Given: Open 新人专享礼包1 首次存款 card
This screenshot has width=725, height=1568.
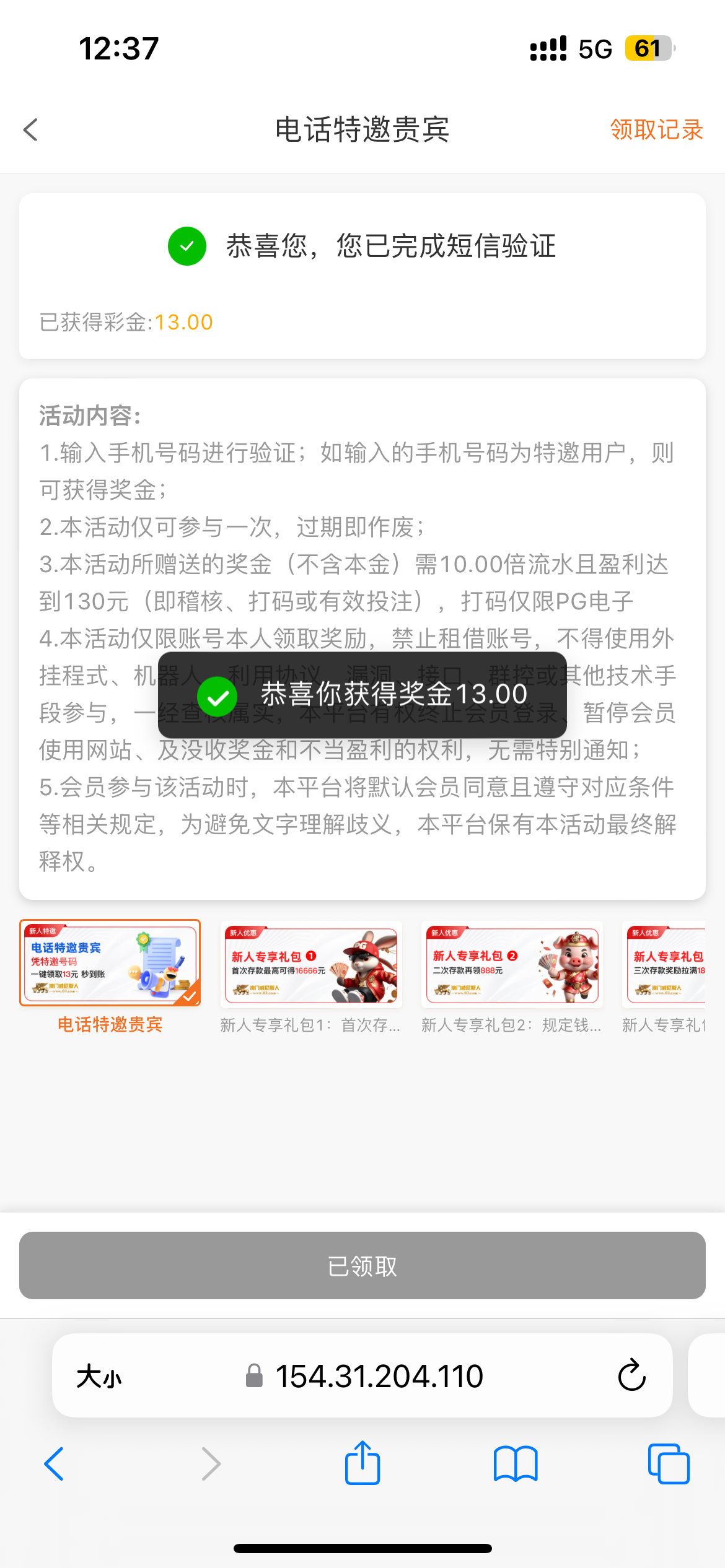Looking at the screenshot, I should click(x=311, y=965).
